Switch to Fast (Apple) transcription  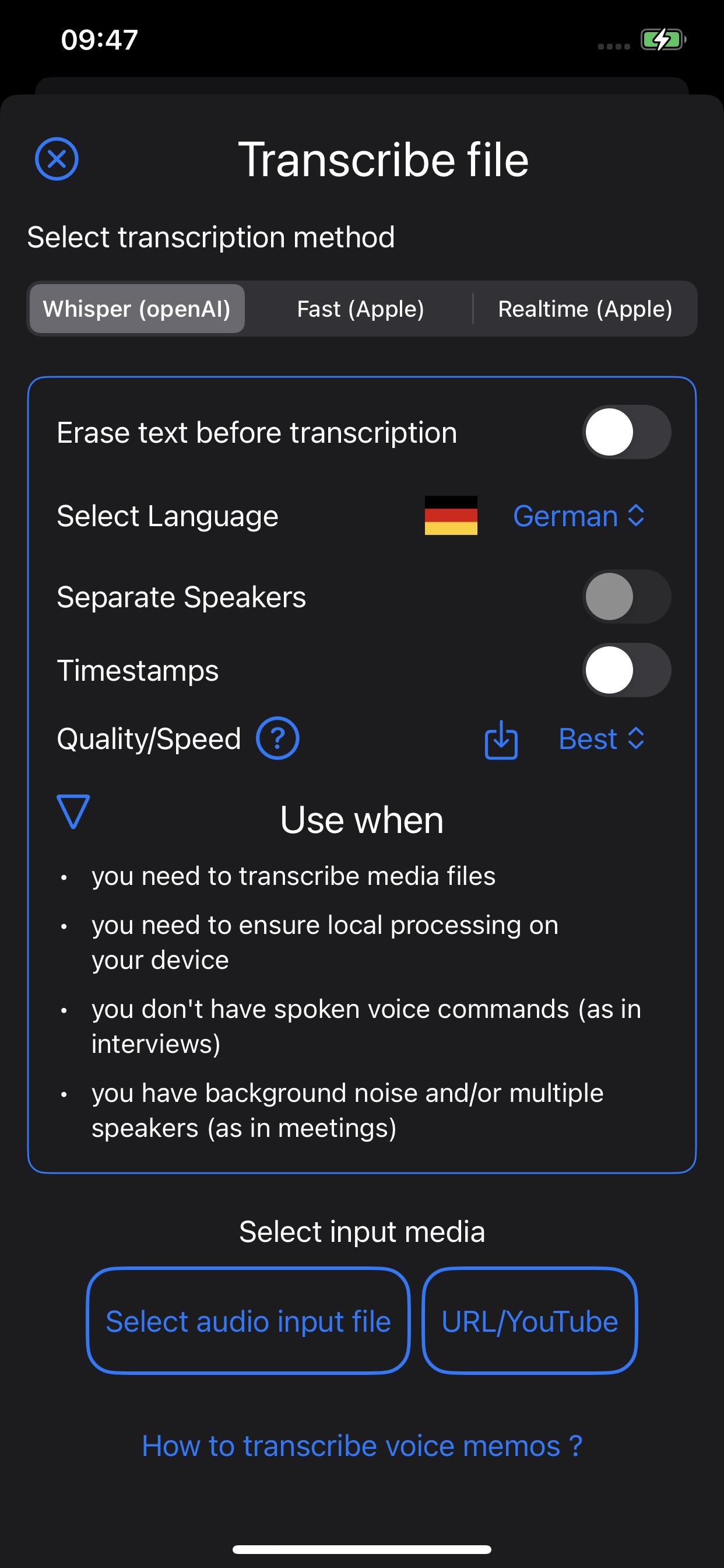[x=360, y=309]
